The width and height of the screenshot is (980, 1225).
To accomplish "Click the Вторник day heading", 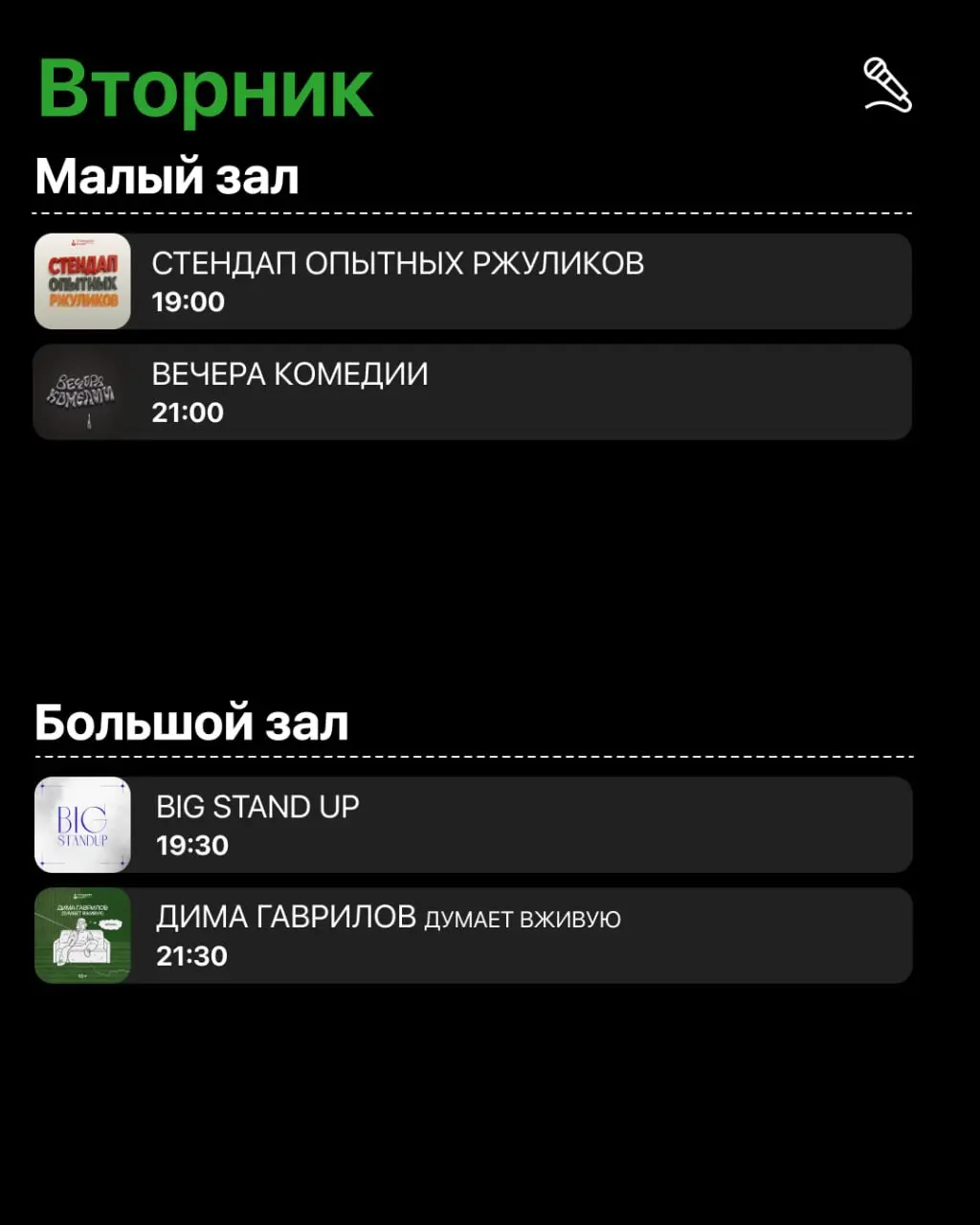I will click(204, 88).
